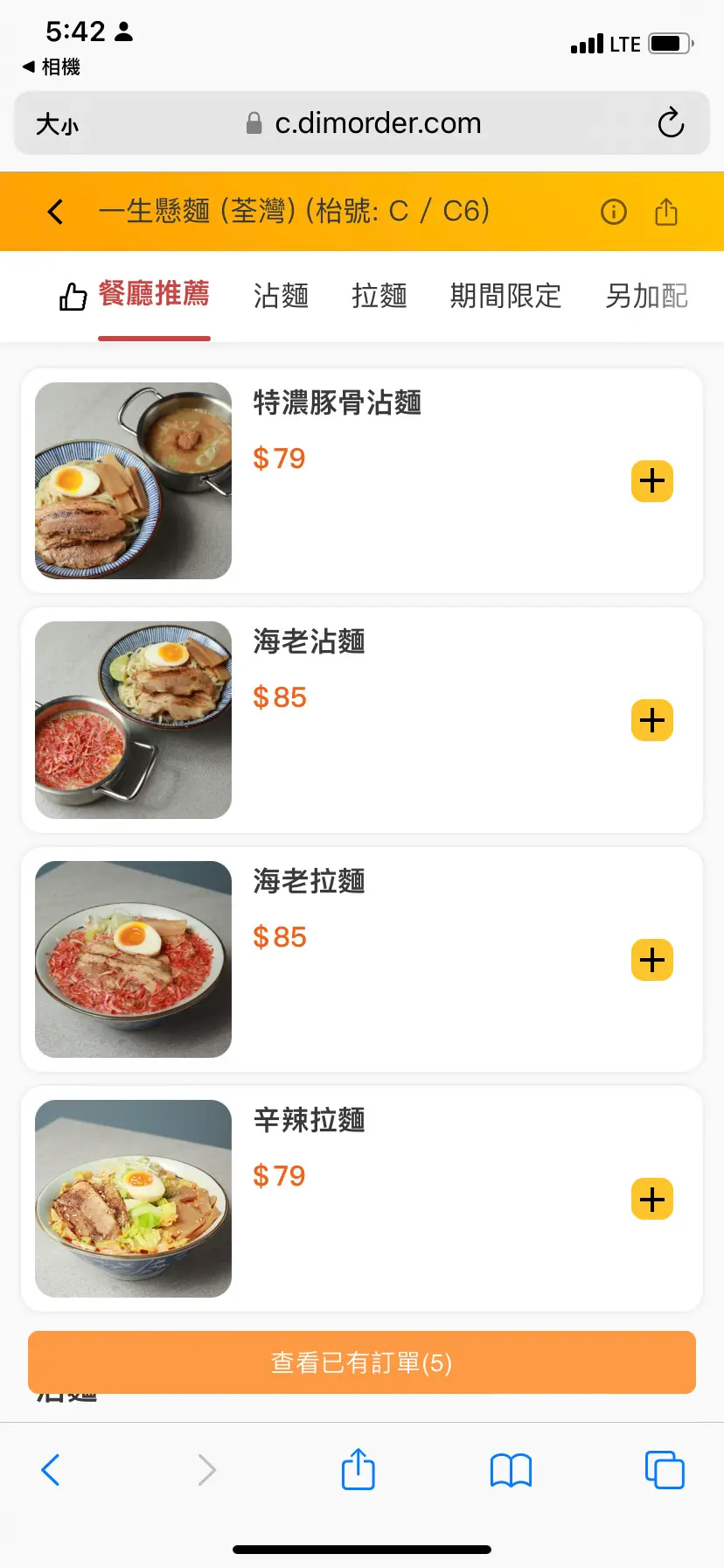
Task: Switch to the 沾麵 tab
Action: pyautogui.click(x=281, y=296)
